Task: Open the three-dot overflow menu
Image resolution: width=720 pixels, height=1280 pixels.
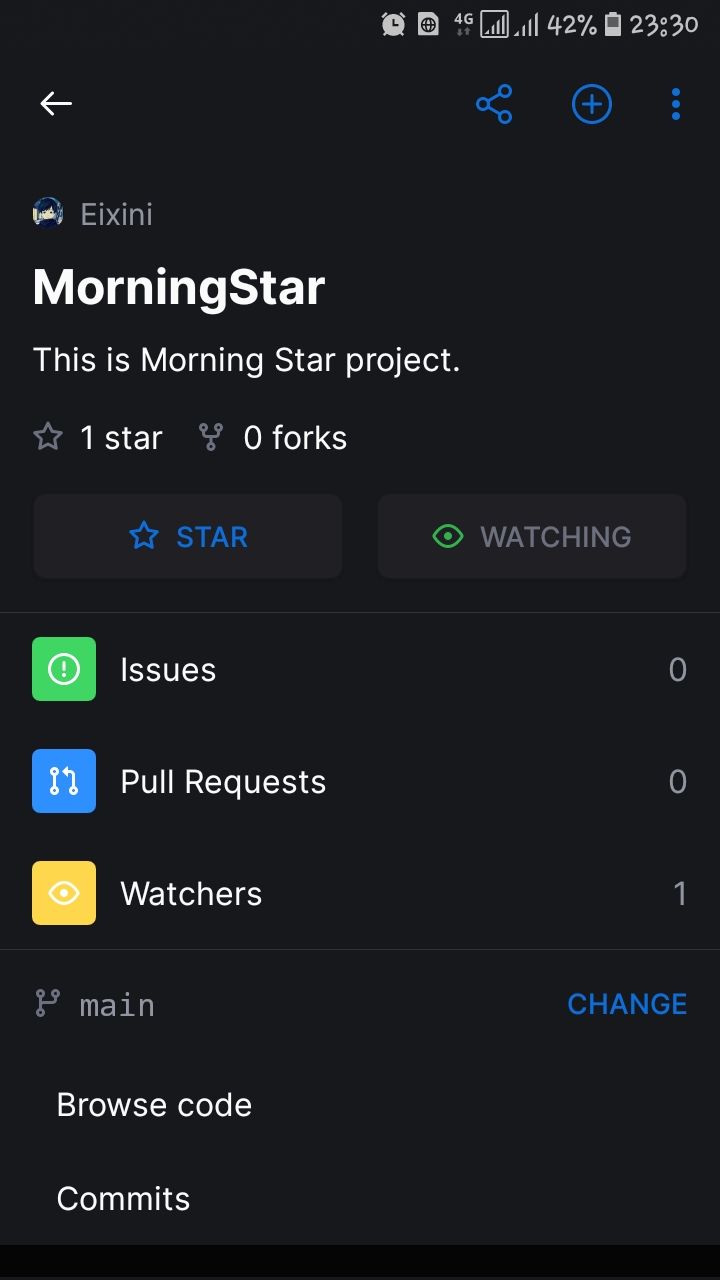Action: coord(676,104)
